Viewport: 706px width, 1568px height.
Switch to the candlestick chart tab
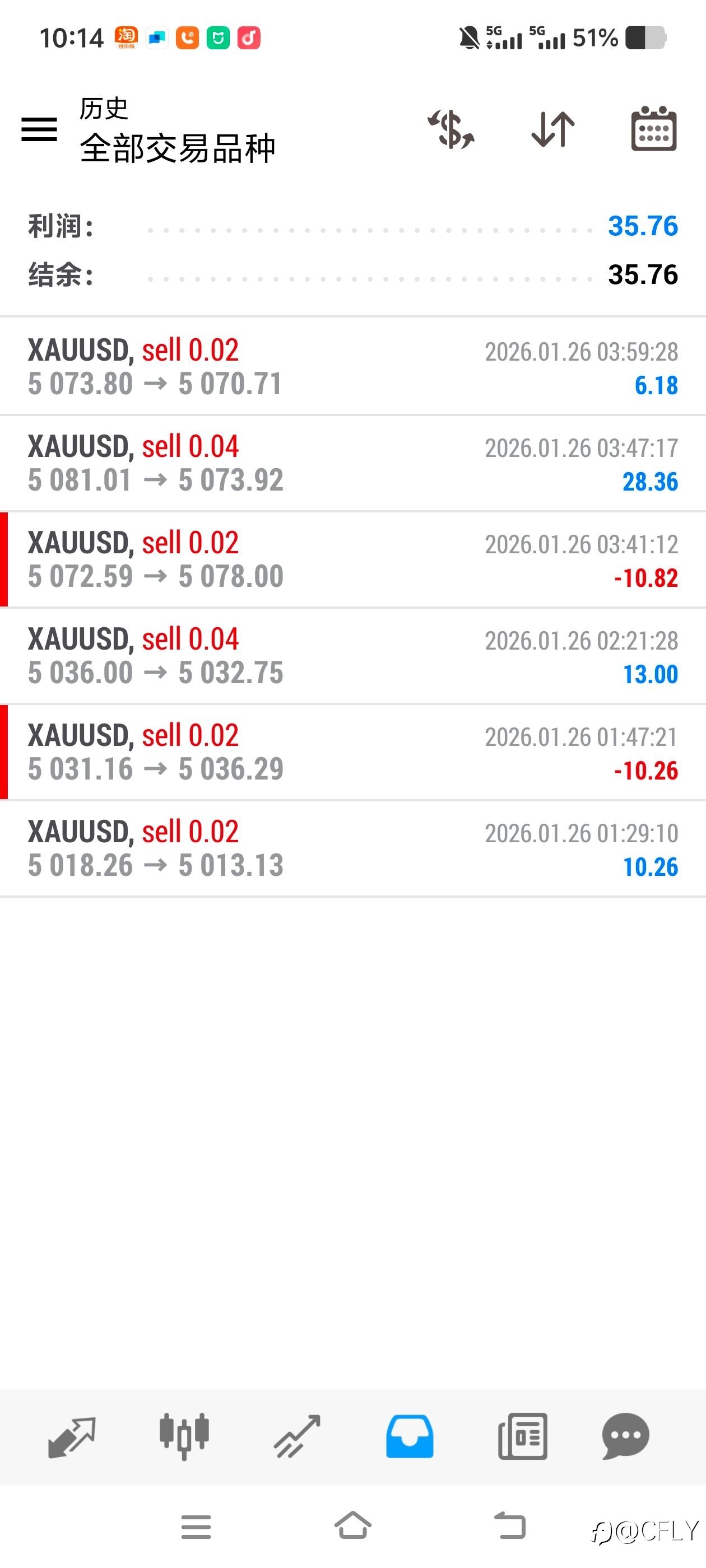pyautogui.click(x=184, y=1436)
